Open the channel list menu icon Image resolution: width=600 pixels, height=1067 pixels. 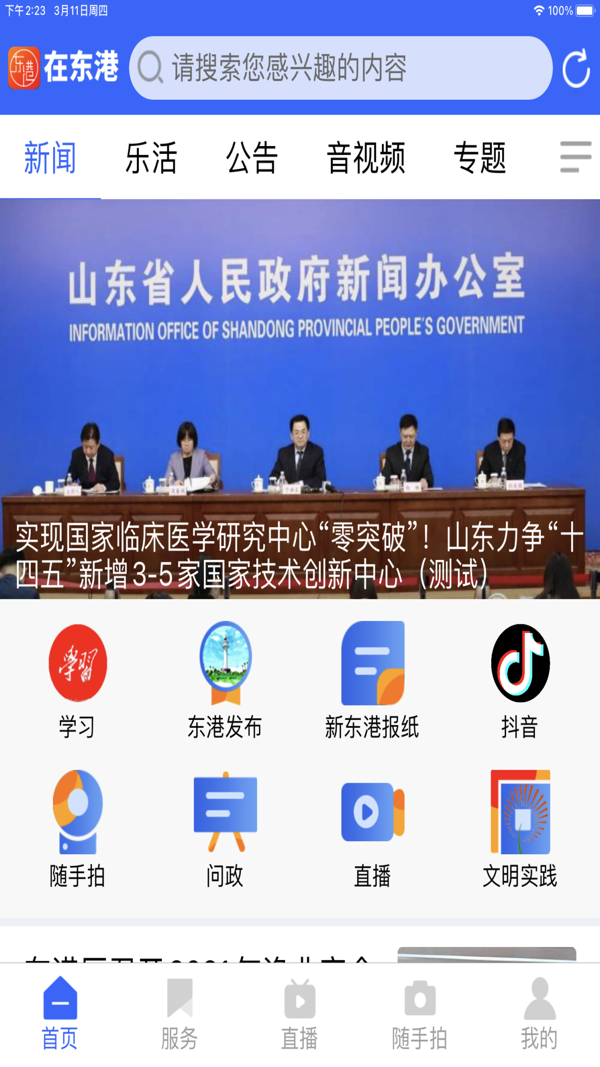point(575,157)
